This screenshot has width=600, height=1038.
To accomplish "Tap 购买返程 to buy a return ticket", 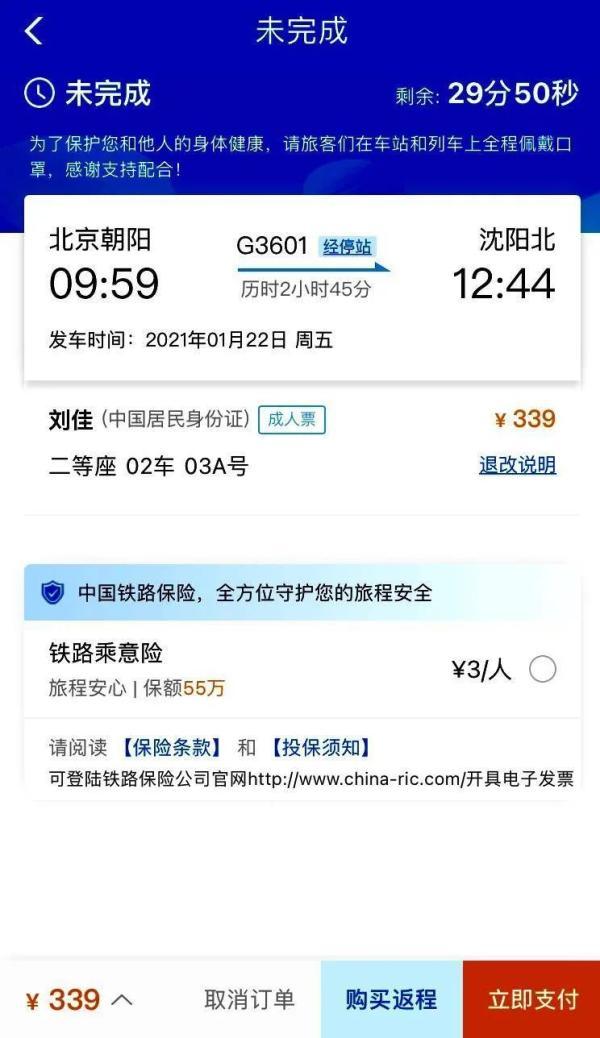I will [391, 999].
